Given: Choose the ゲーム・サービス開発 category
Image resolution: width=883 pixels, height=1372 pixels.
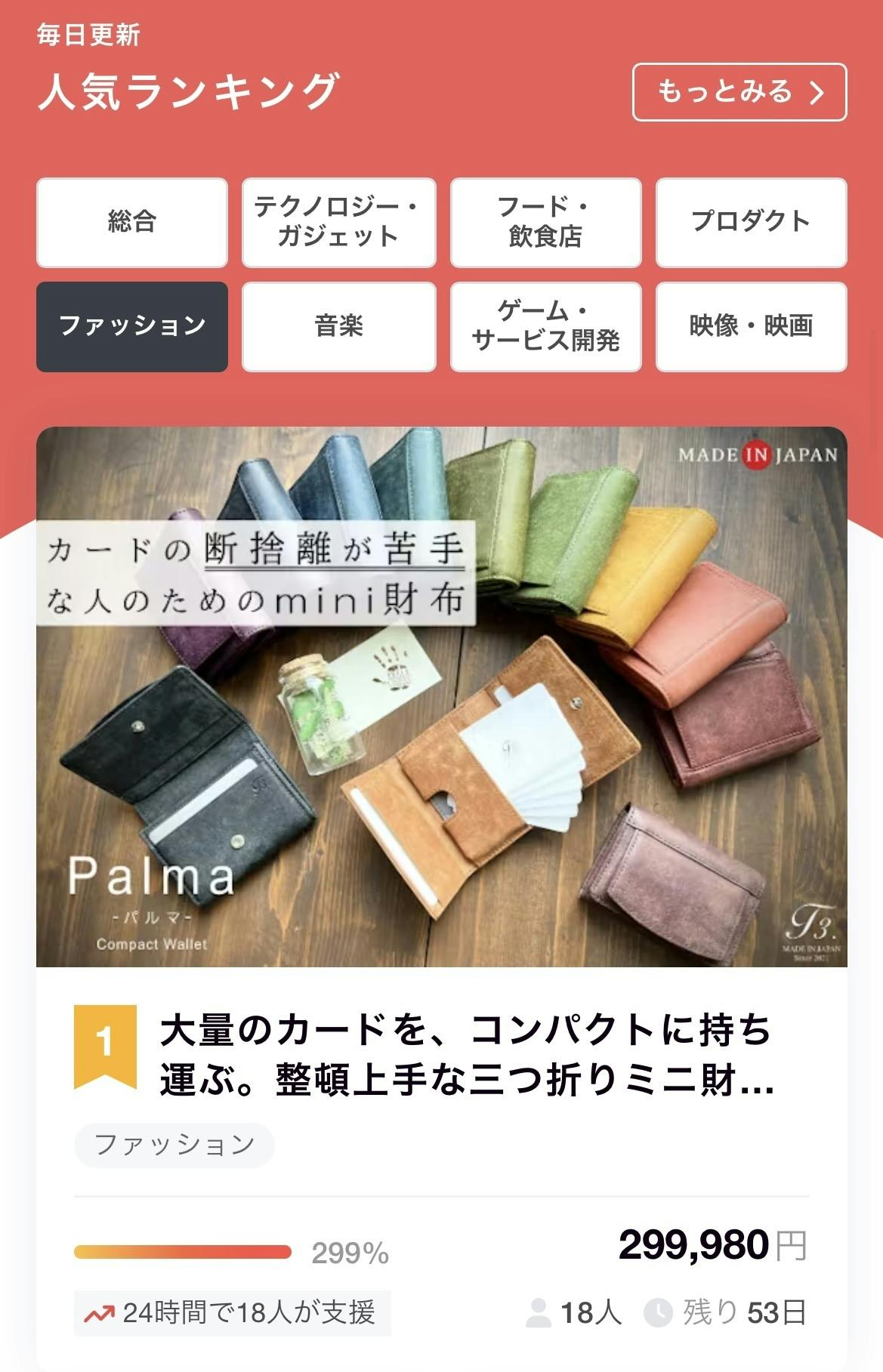Looking at the screenshot, I should [545, 326].
